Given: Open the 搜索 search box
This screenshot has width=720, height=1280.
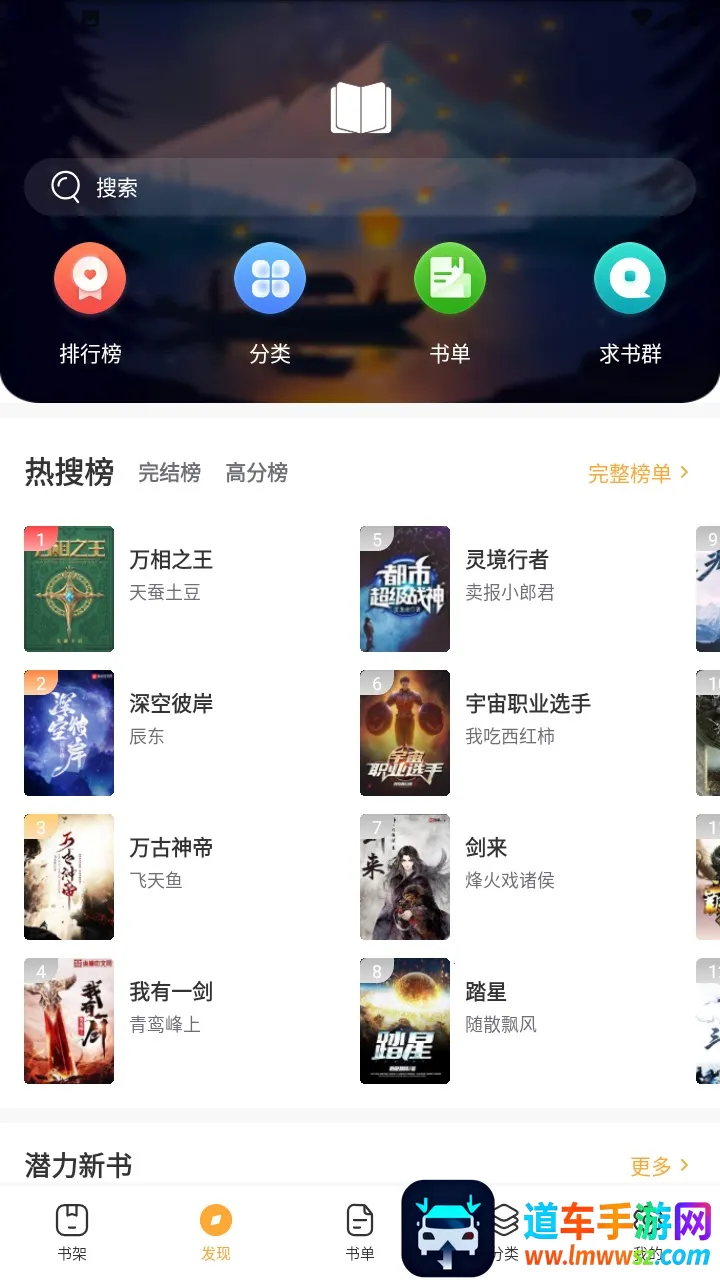Looking at the screenshot, I should point(360,187).
